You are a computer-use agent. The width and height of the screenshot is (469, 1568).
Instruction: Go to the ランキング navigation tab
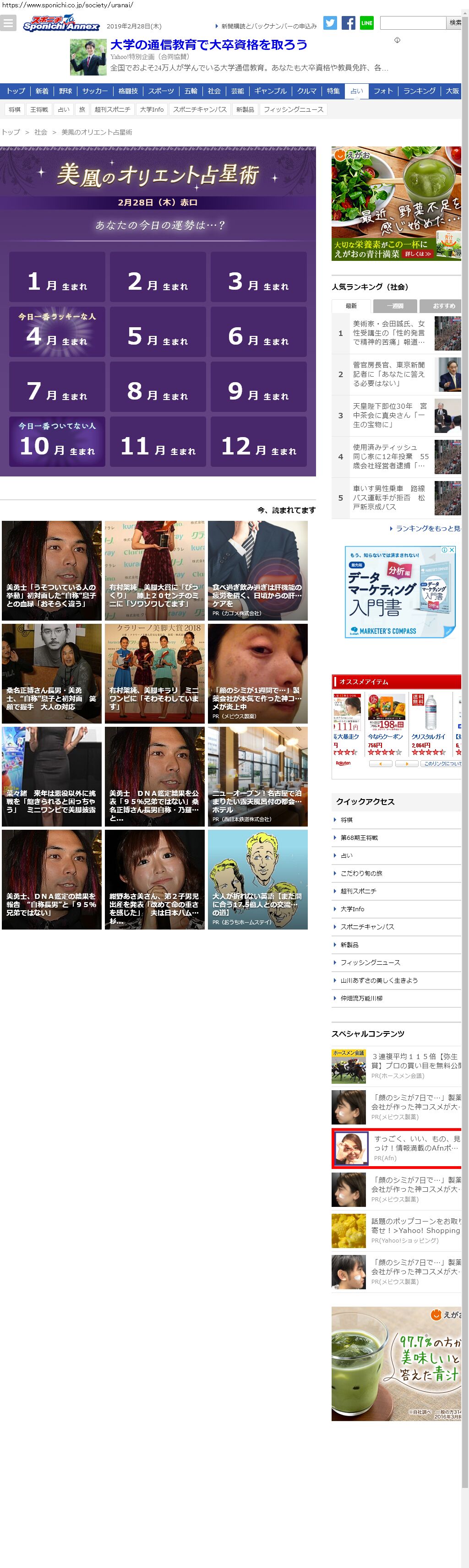[419, 91]
